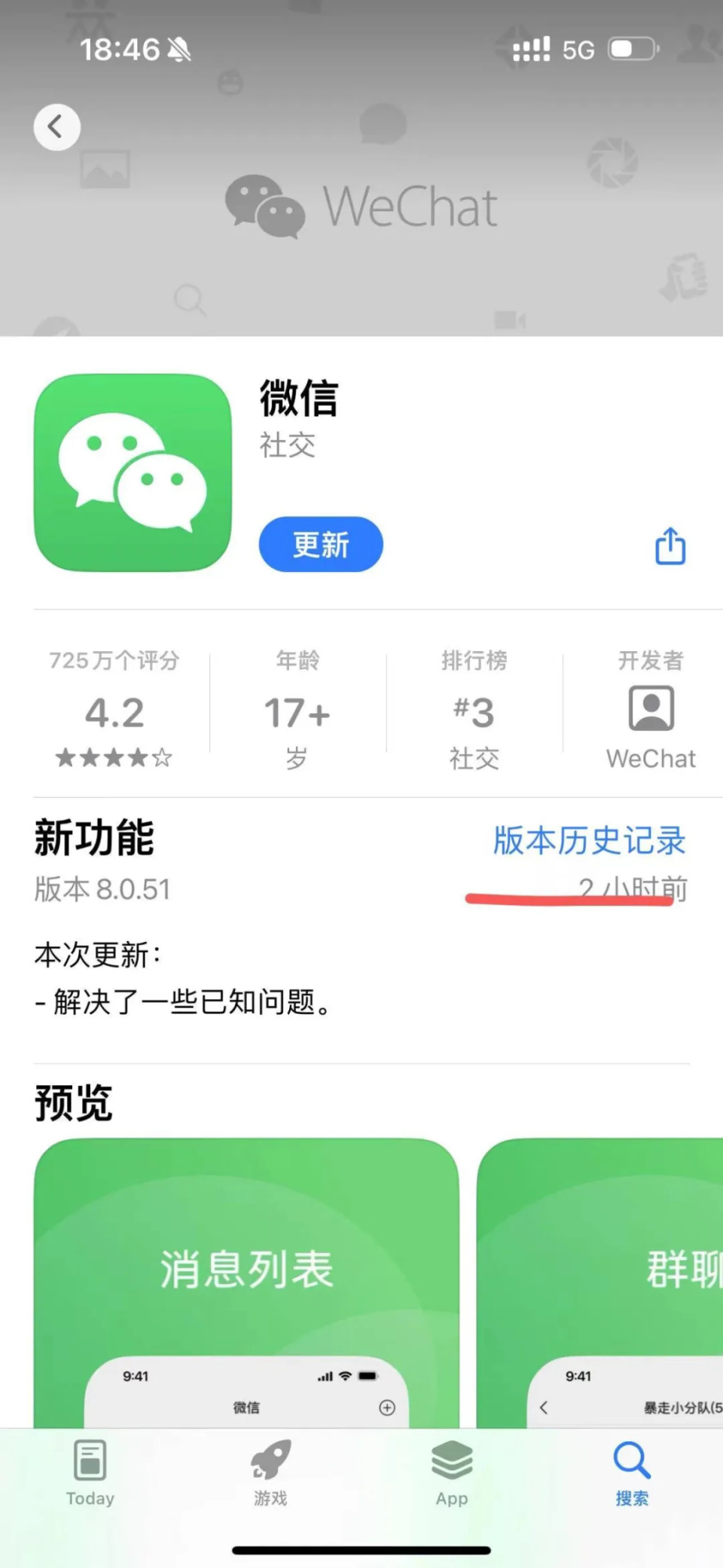Tap the 4-star rating display
Screen dimensions: 723x1568
coord(113,758)
